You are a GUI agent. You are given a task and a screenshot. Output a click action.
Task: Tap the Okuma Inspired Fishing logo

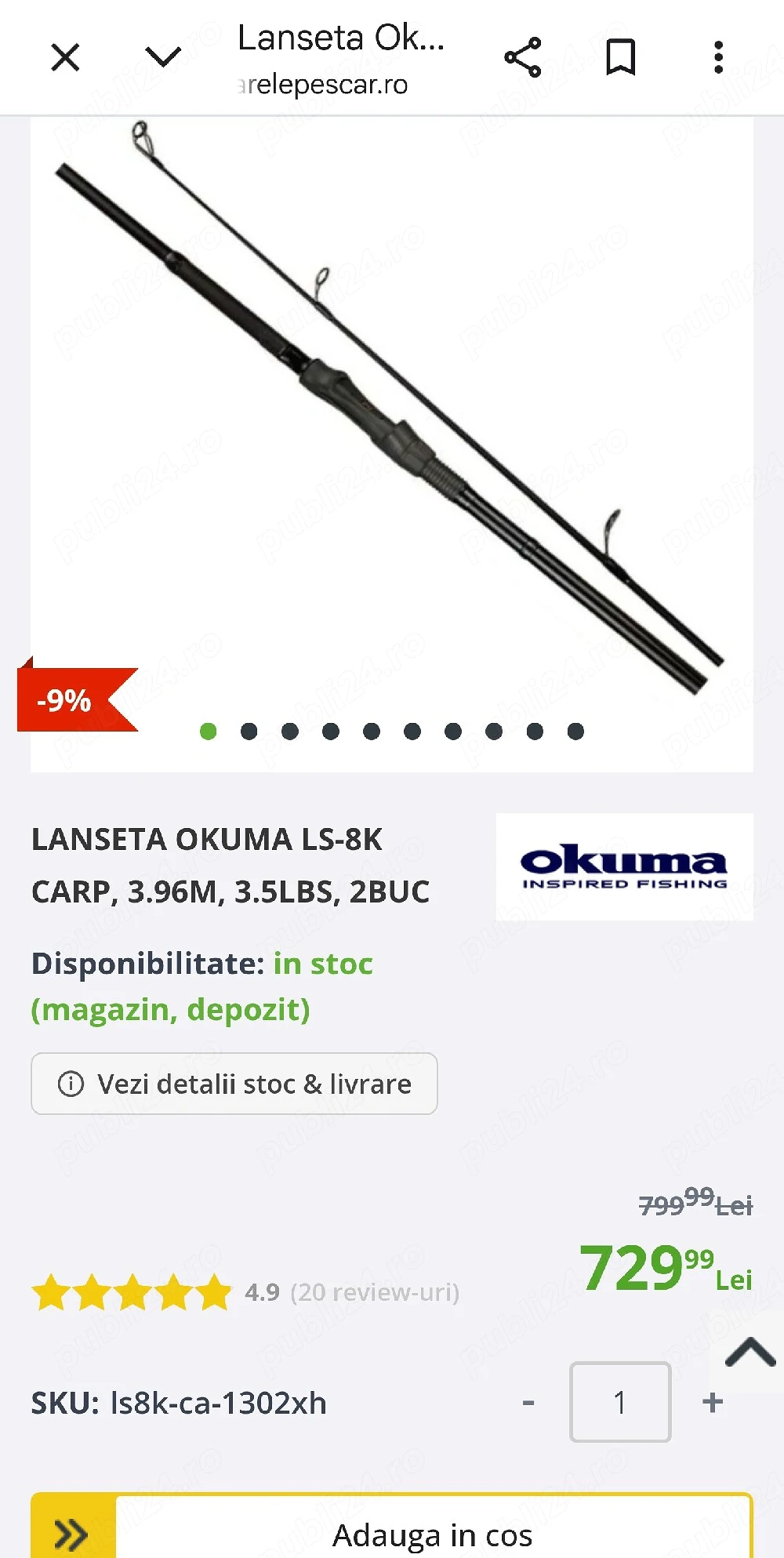pos(624,866)
